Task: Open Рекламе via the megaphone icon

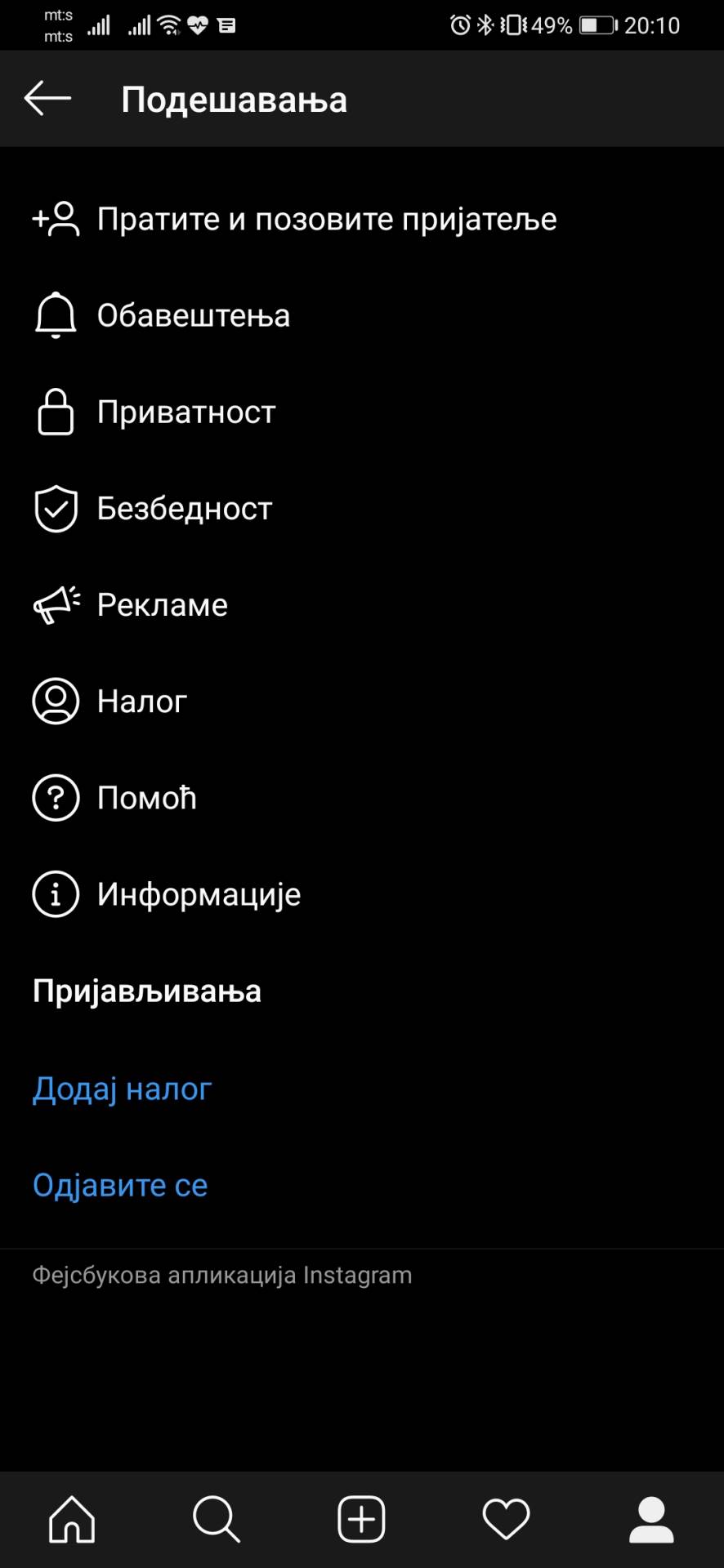Action: 55,604
